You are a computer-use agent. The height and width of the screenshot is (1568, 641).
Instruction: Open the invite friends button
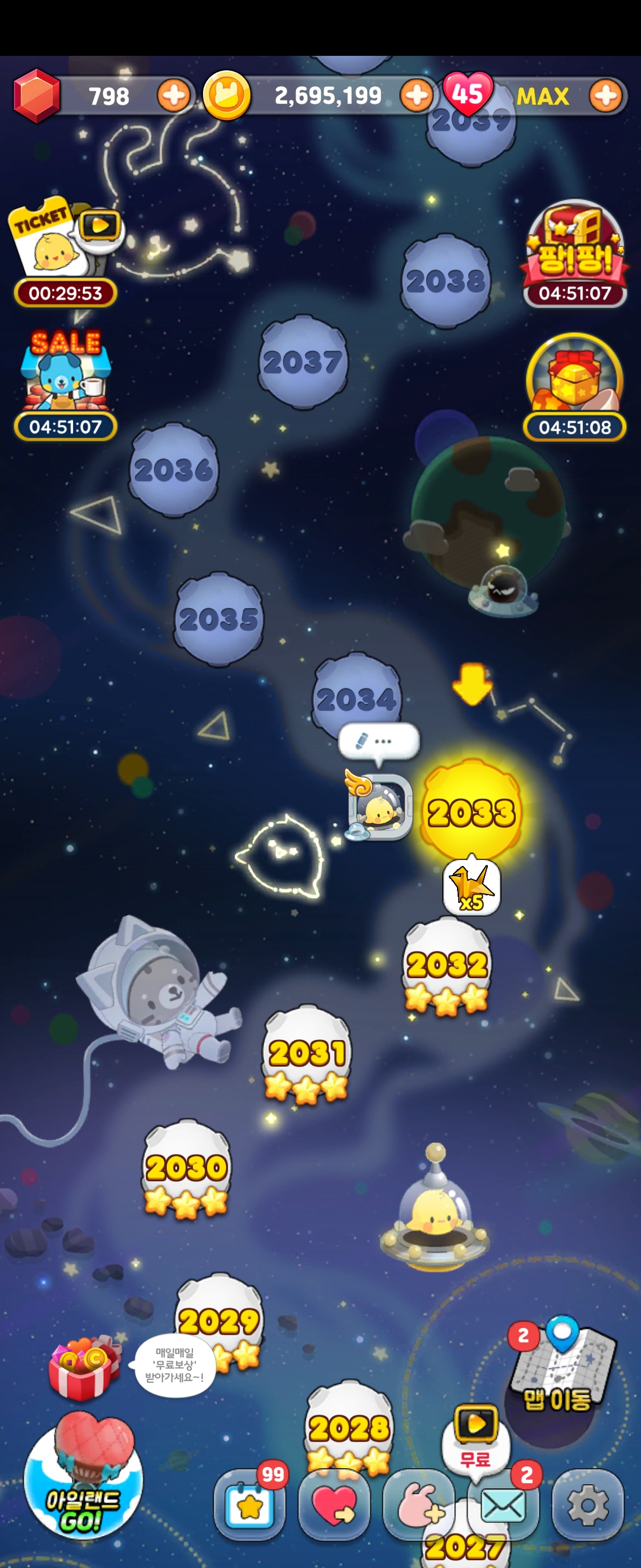pyautogui.click(x=418, y=1504)
